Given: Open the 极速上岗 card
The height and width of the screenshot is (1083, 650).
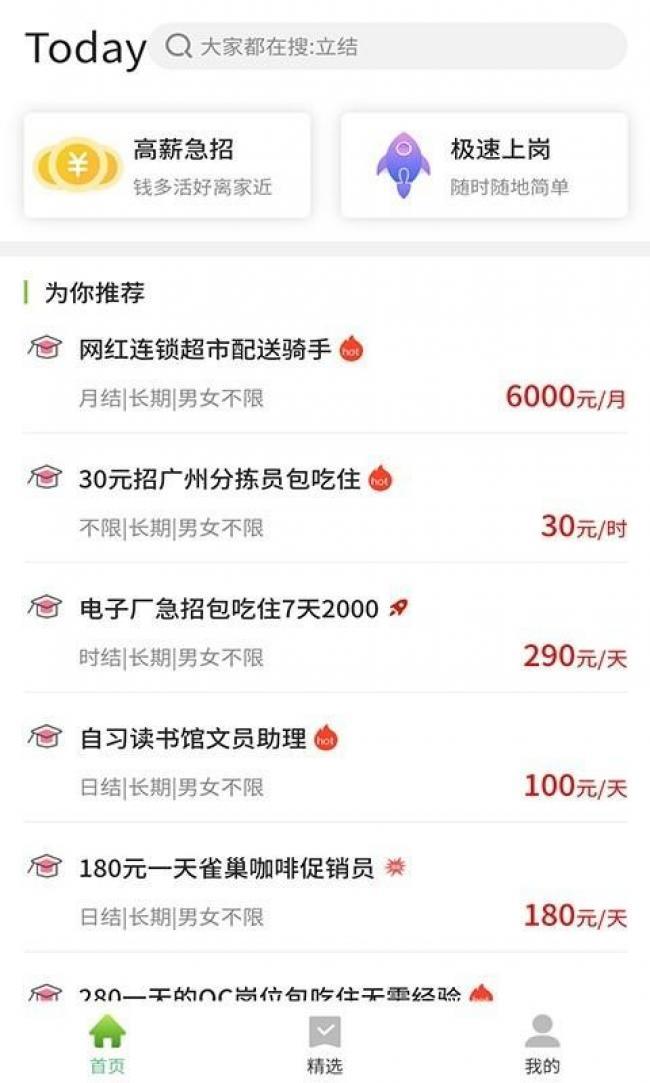Looking at the screenshot, I should pyautogui.click(x=484, y=166).
